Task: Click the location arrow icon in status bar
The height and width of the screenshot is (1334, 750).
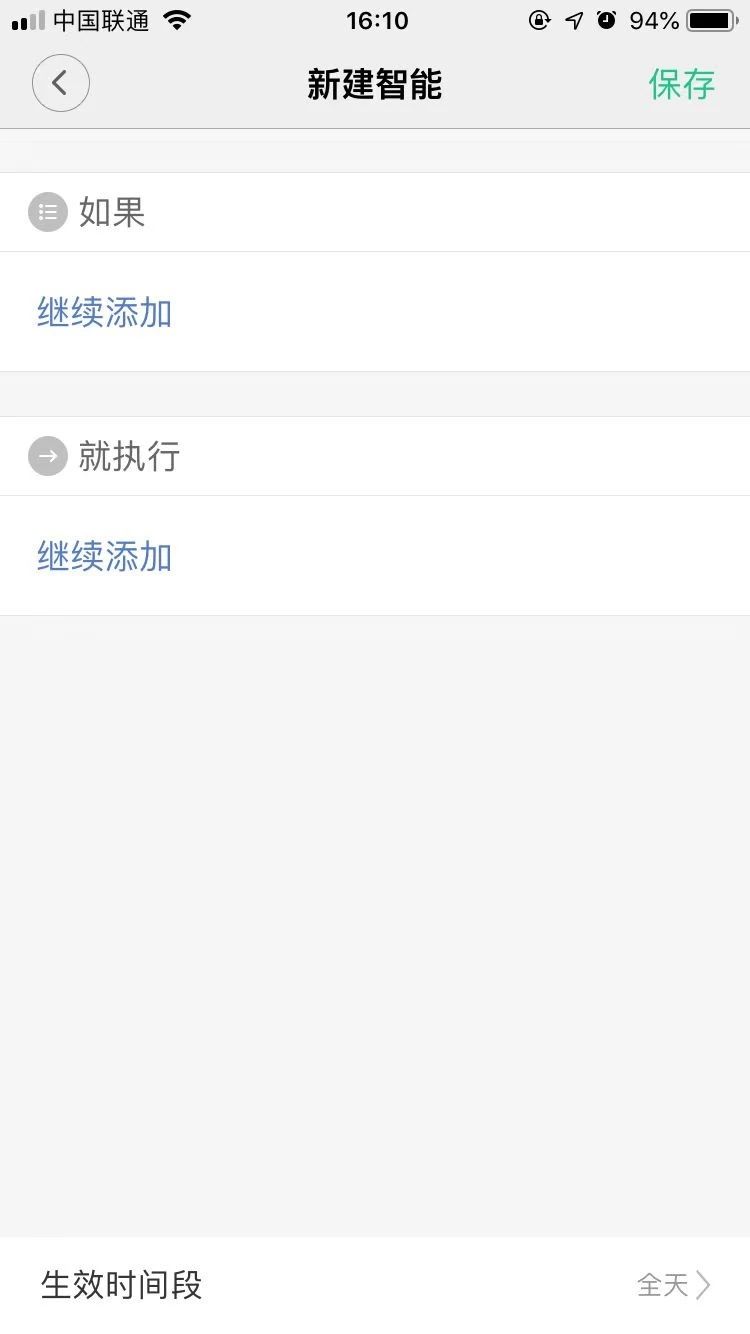Action: [573, 19]
